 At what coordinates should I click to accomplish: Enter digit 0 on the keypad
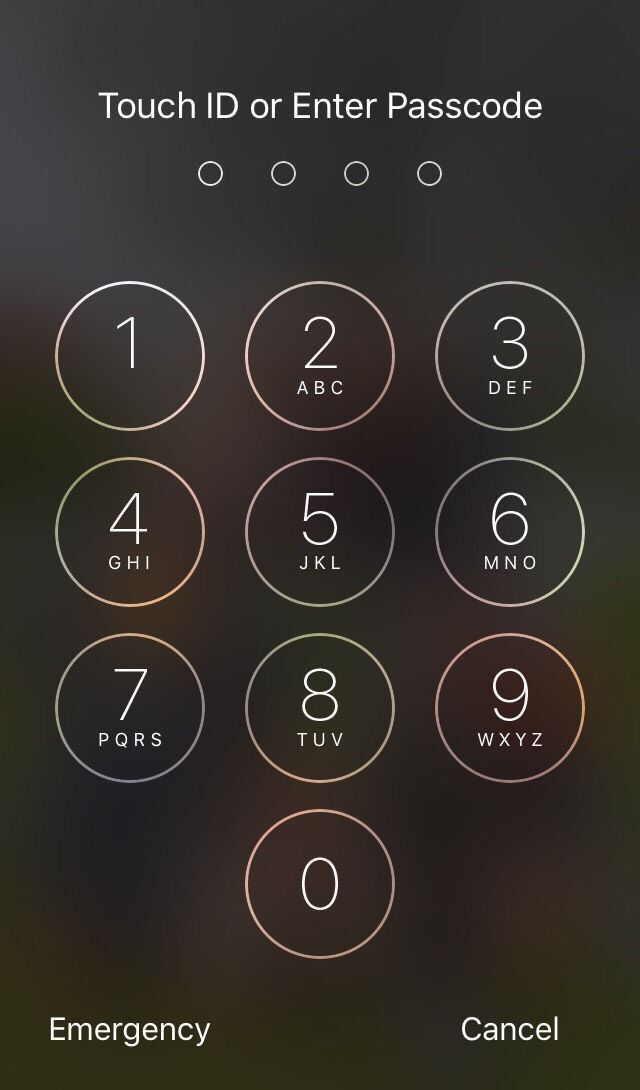click(320, 884)
